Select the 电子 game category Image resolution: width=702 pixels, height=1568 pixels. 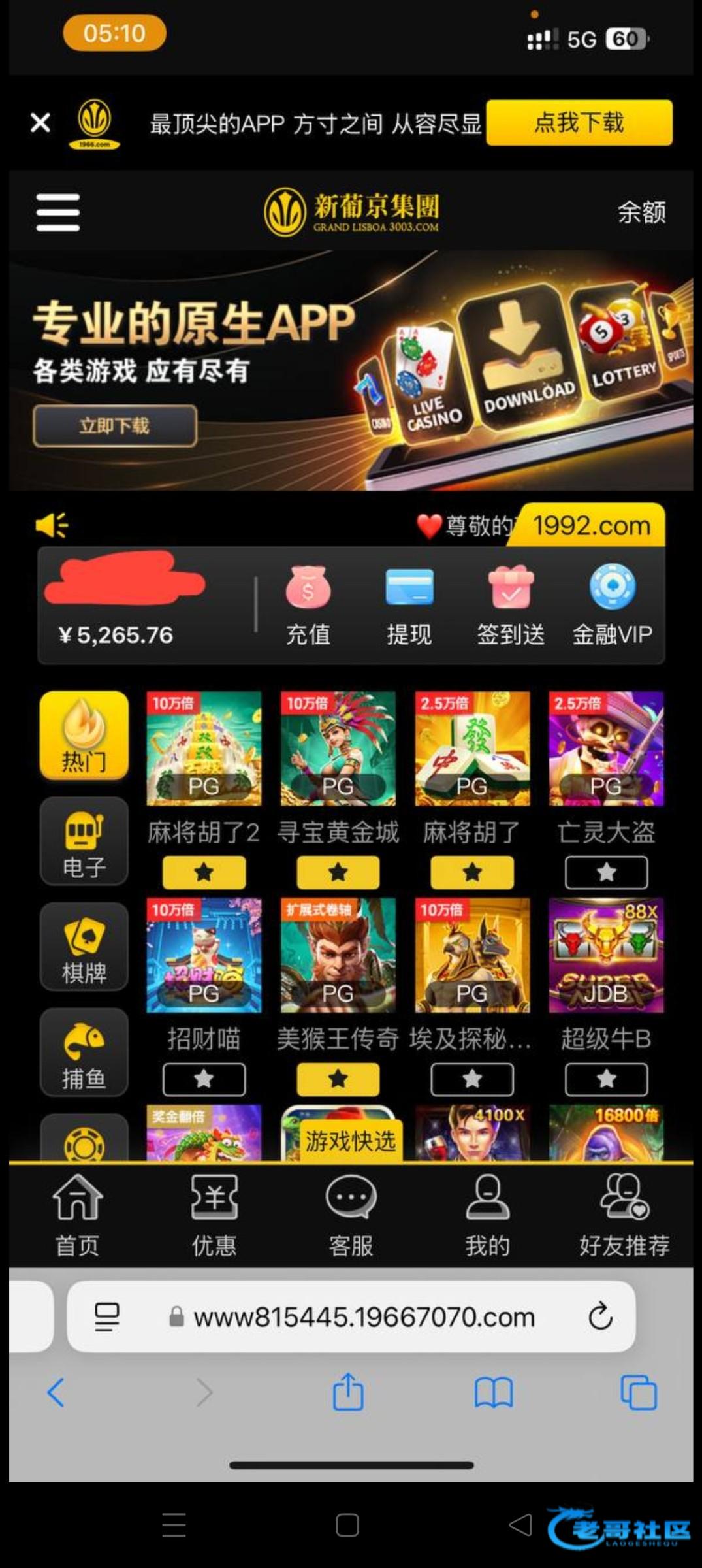[x=84, y=842]
